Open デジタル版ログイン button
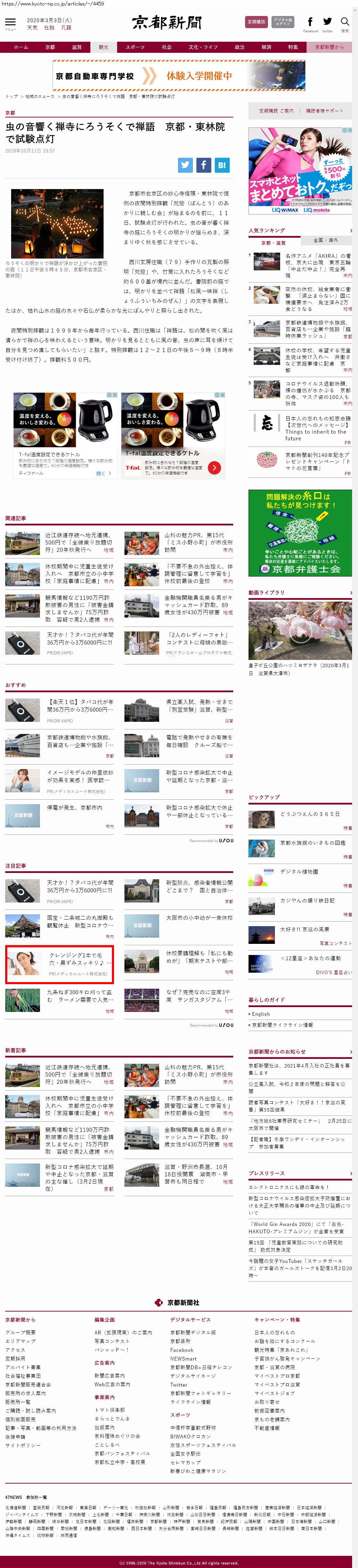Viewport: 358px width, 1568px height. click(283, 22)
